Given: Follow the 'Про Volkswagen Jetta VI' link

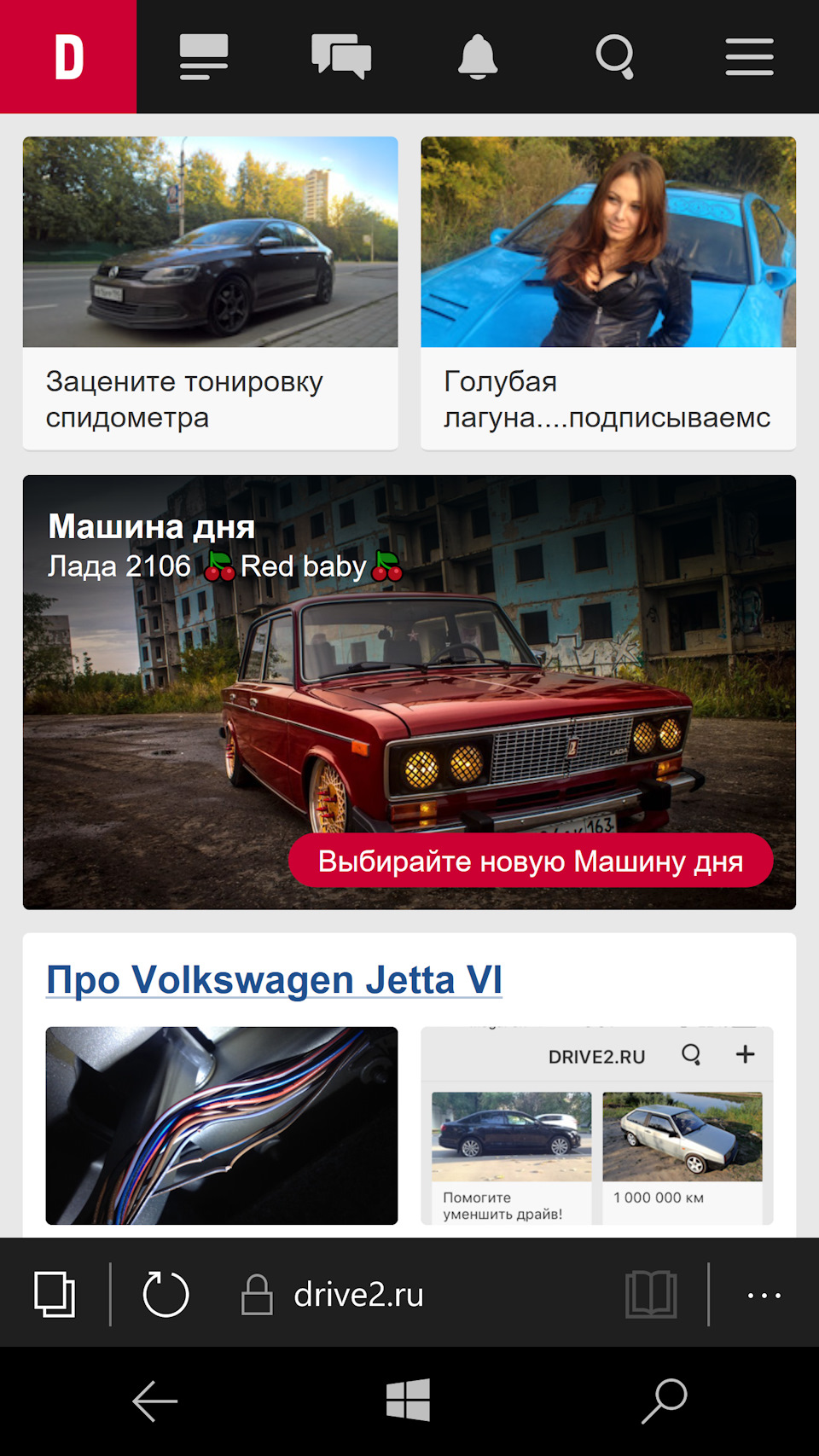Looking at the screenshot, I should click(x=274, y=980).
